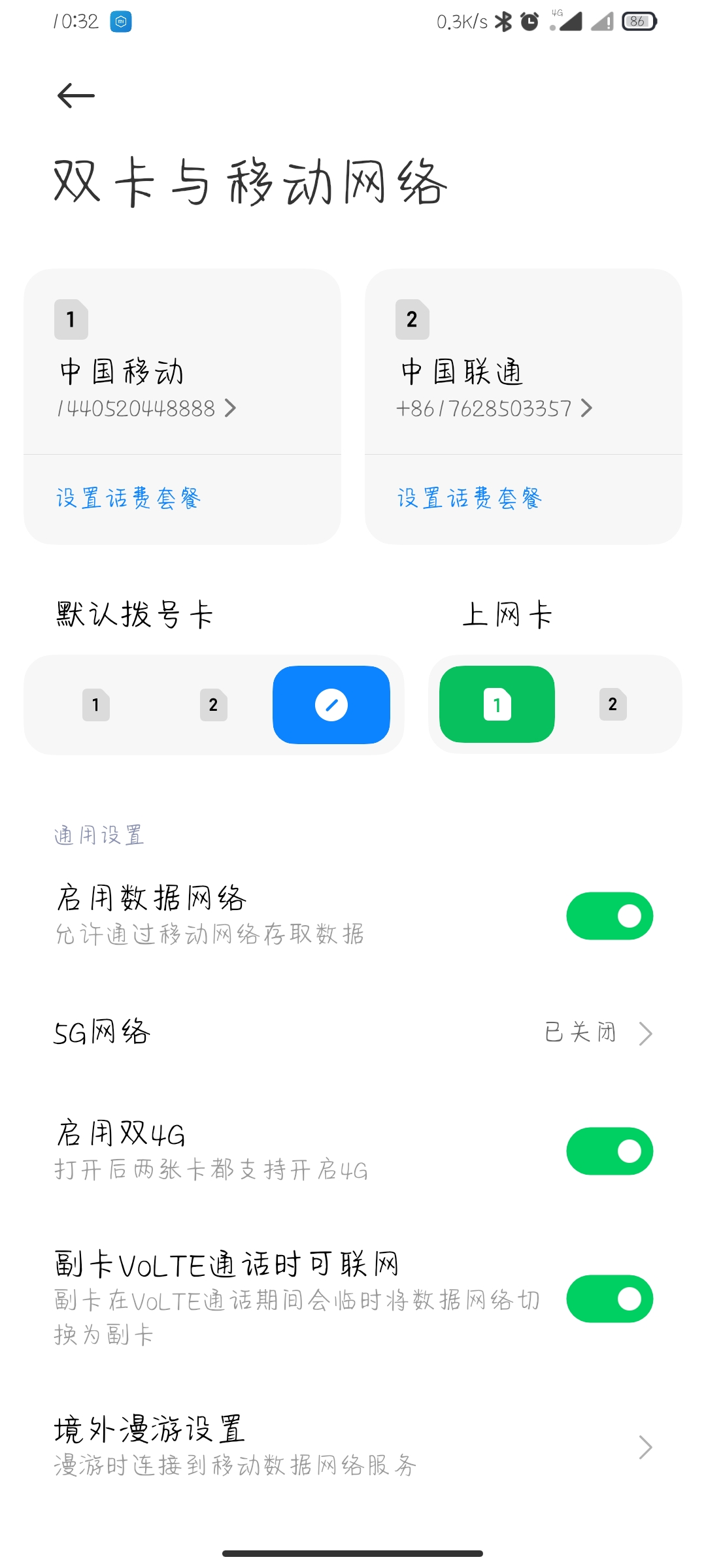This screenshot has height=1568, width=706.
Task: Open 中国联通 SIM 2 card settings
Action: coord(524,361)
